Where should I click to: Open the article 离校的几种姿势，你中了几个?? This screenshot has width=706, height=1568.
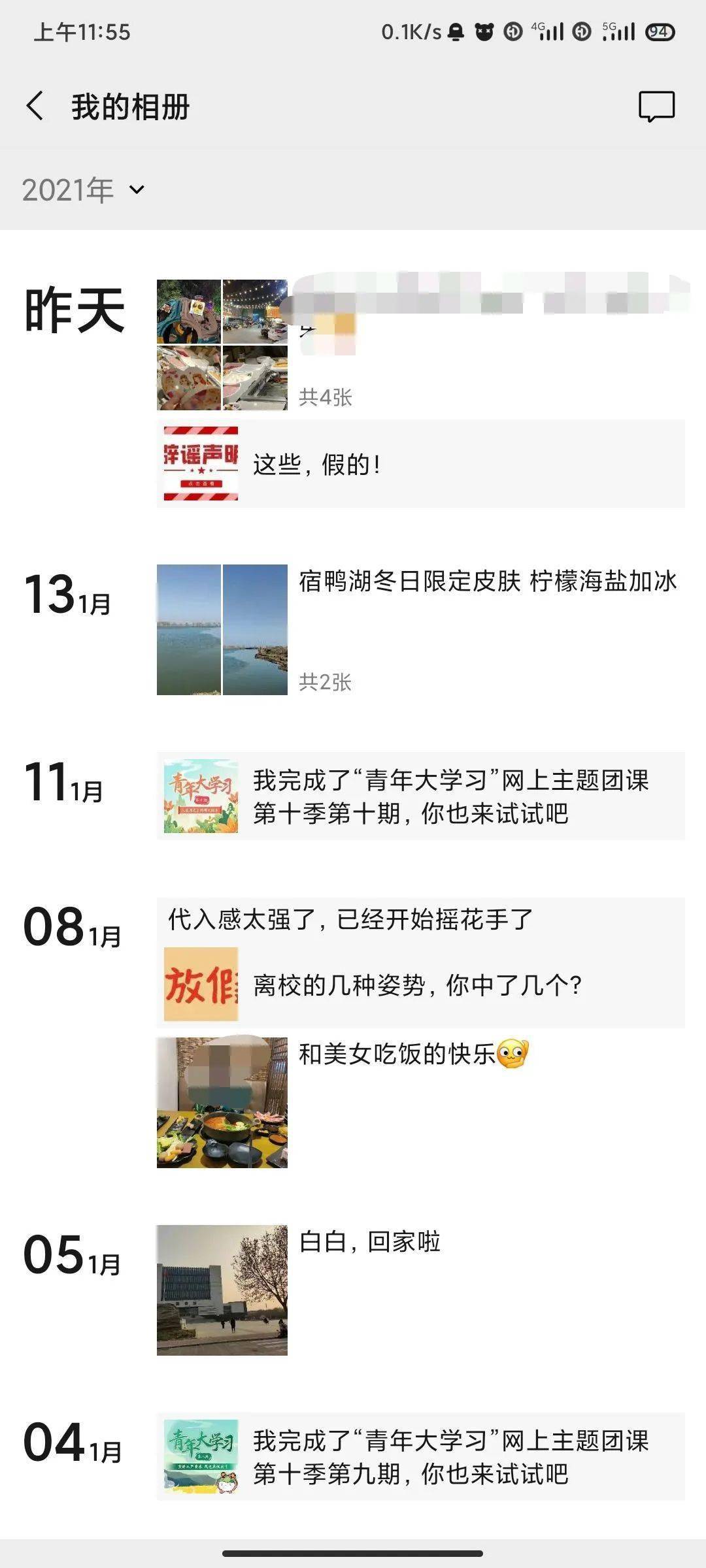click(x=421, y=984)
